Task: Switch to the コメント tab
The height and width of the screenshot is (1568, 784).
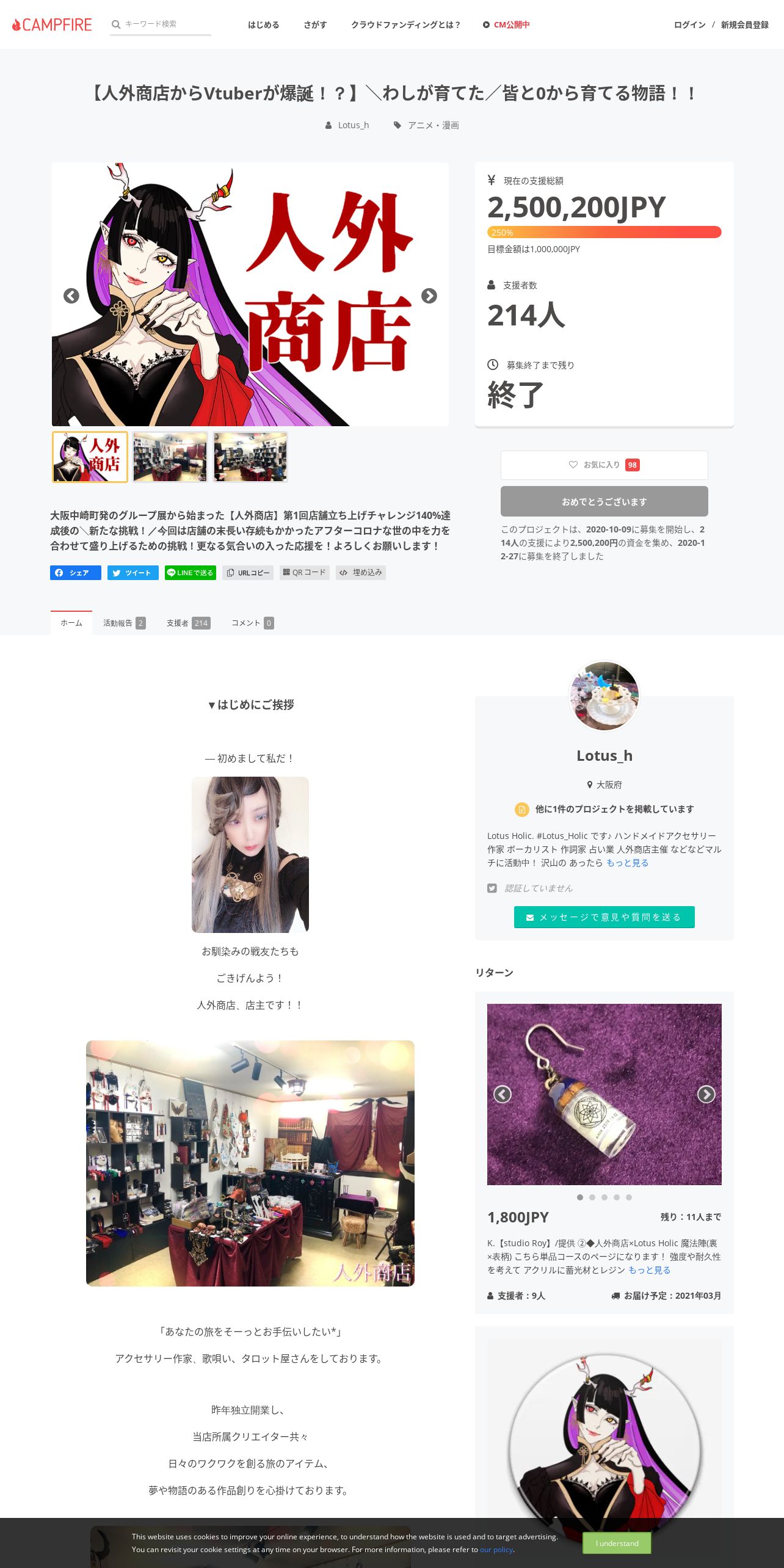Action: point(252,623)
